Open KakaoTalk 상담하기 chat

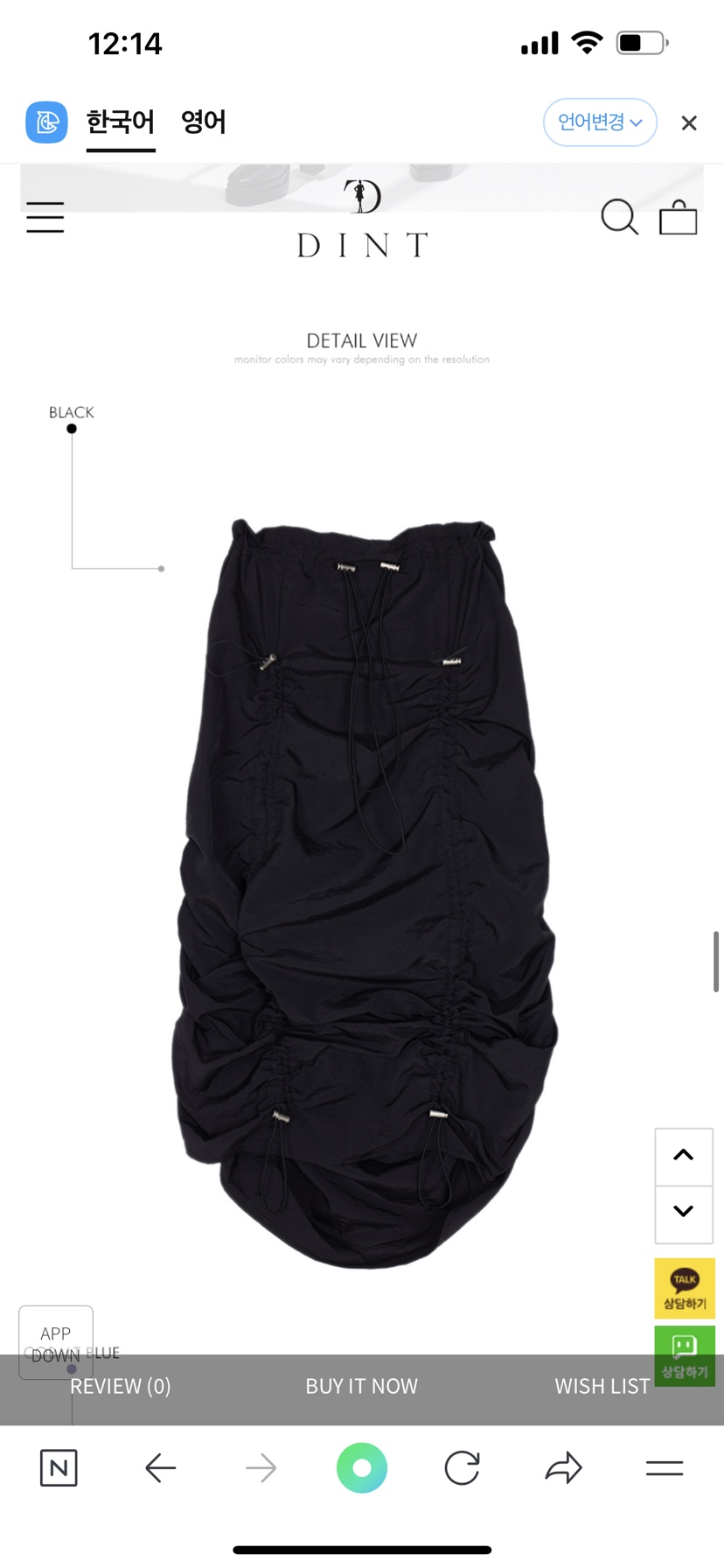pyautogui.click(x=685, y=1288)
